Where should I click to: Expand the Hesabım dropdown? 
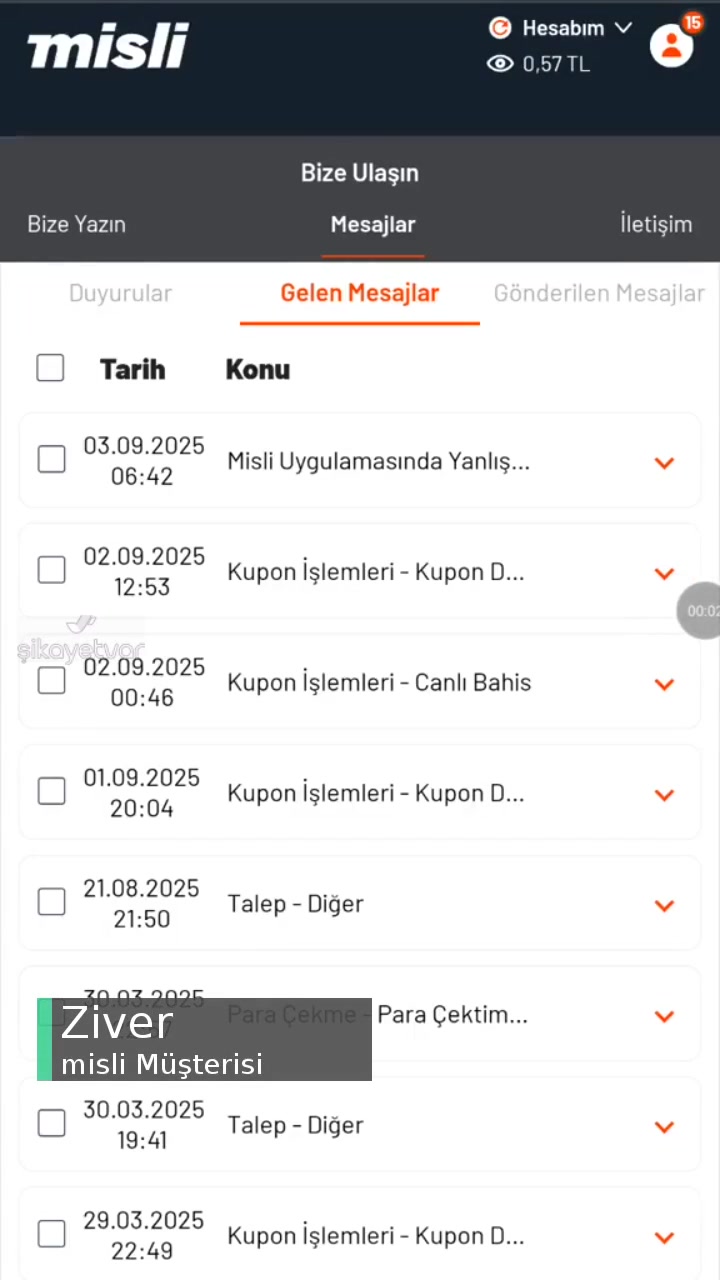[x=623, y=28]
